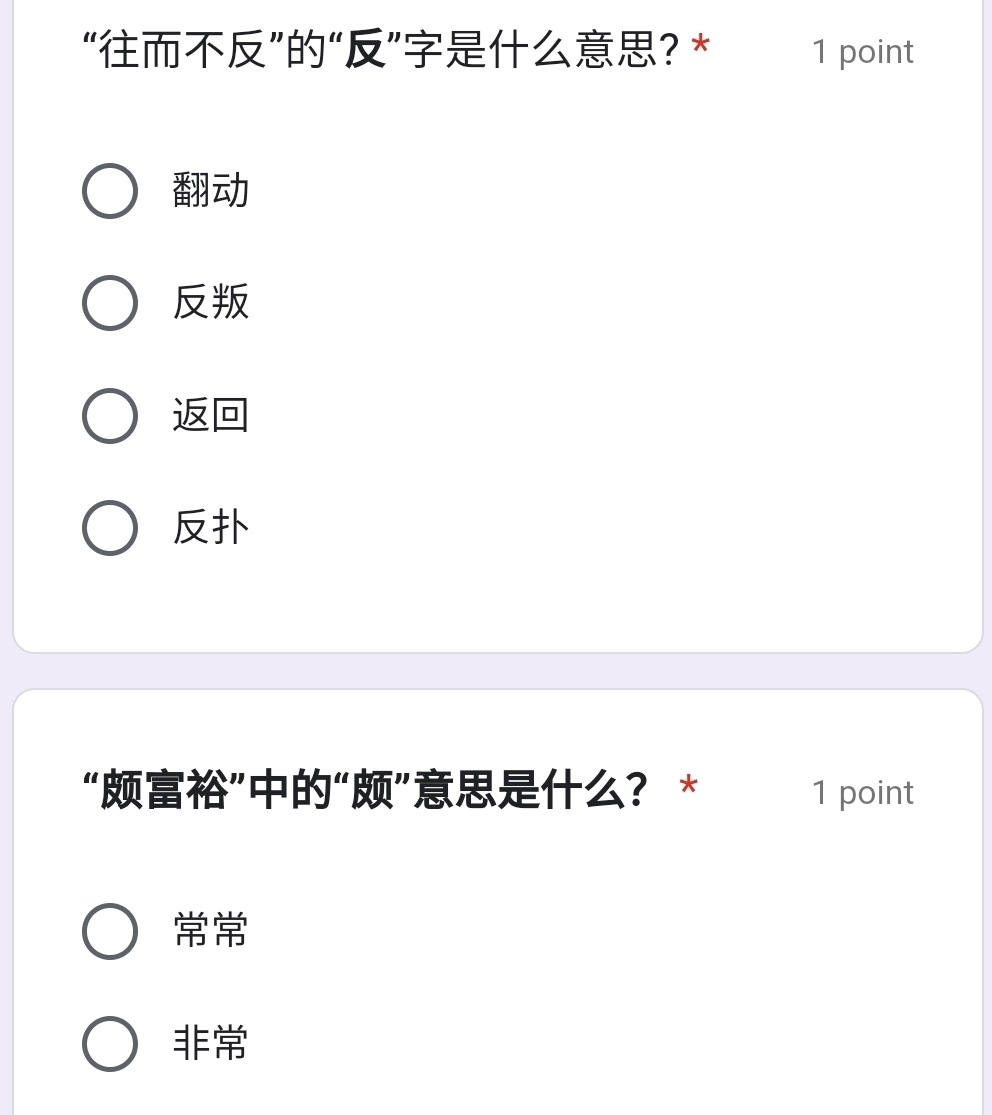Viewport: 992px width, 1115px height.
Task: Select 常常 for the 颇 question
Action: coord(110,931)
